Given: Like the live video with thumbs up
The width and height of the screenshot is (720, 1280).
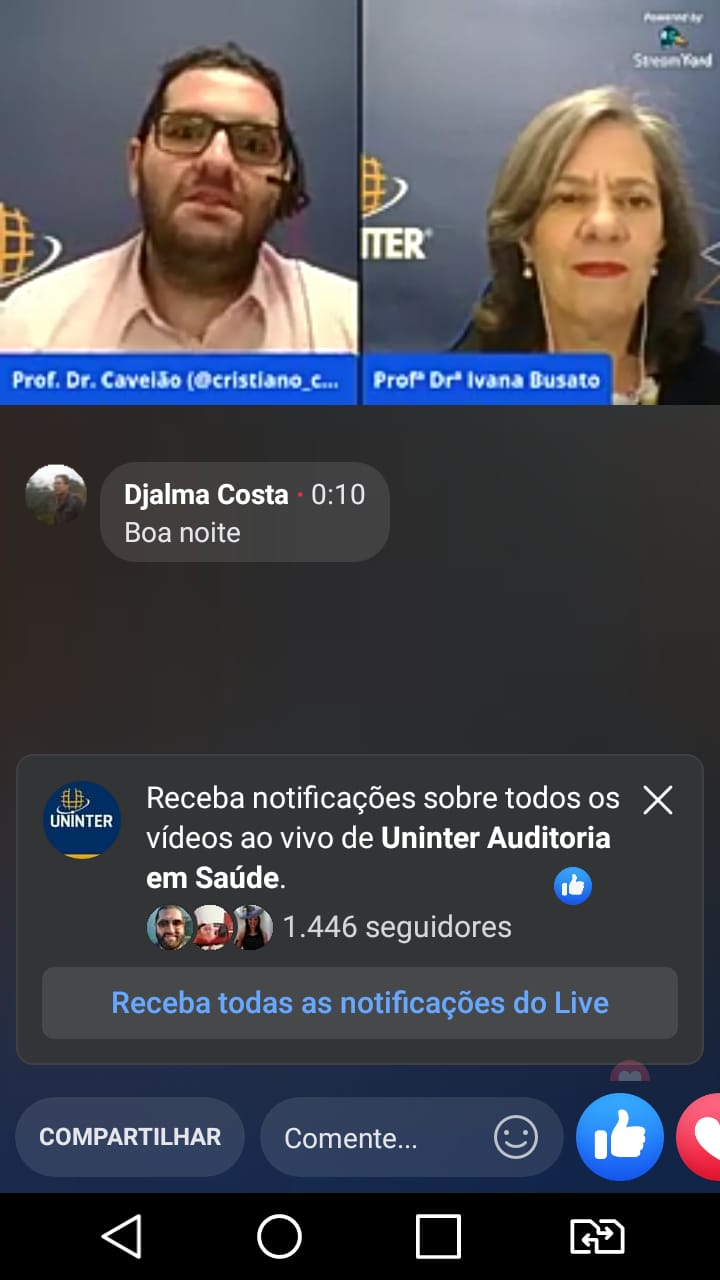Looking at the screenshot, I should [x=620, y=1138].
